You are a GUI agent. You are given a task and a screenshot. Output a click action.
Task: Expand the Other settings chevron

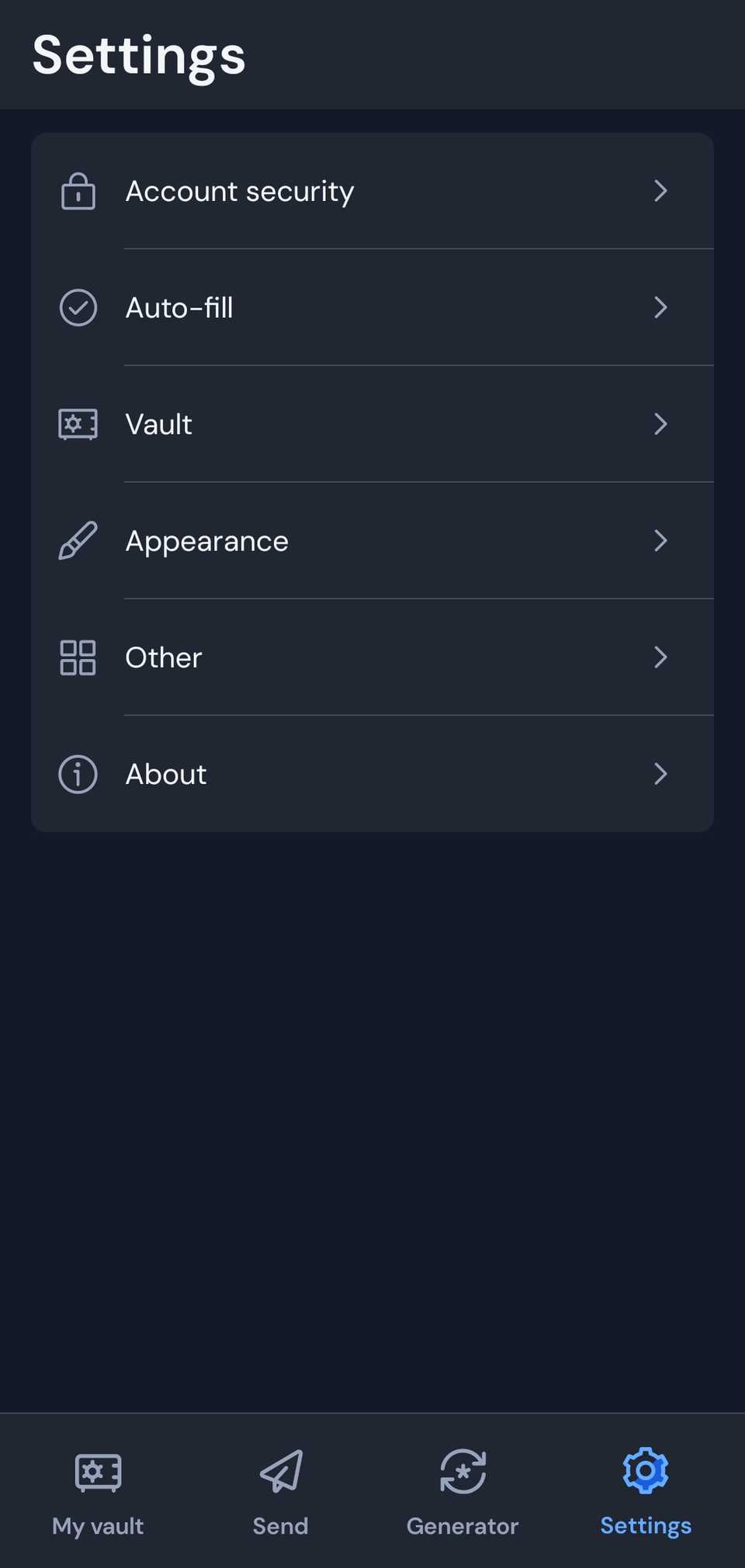click(x=660, y=657)
